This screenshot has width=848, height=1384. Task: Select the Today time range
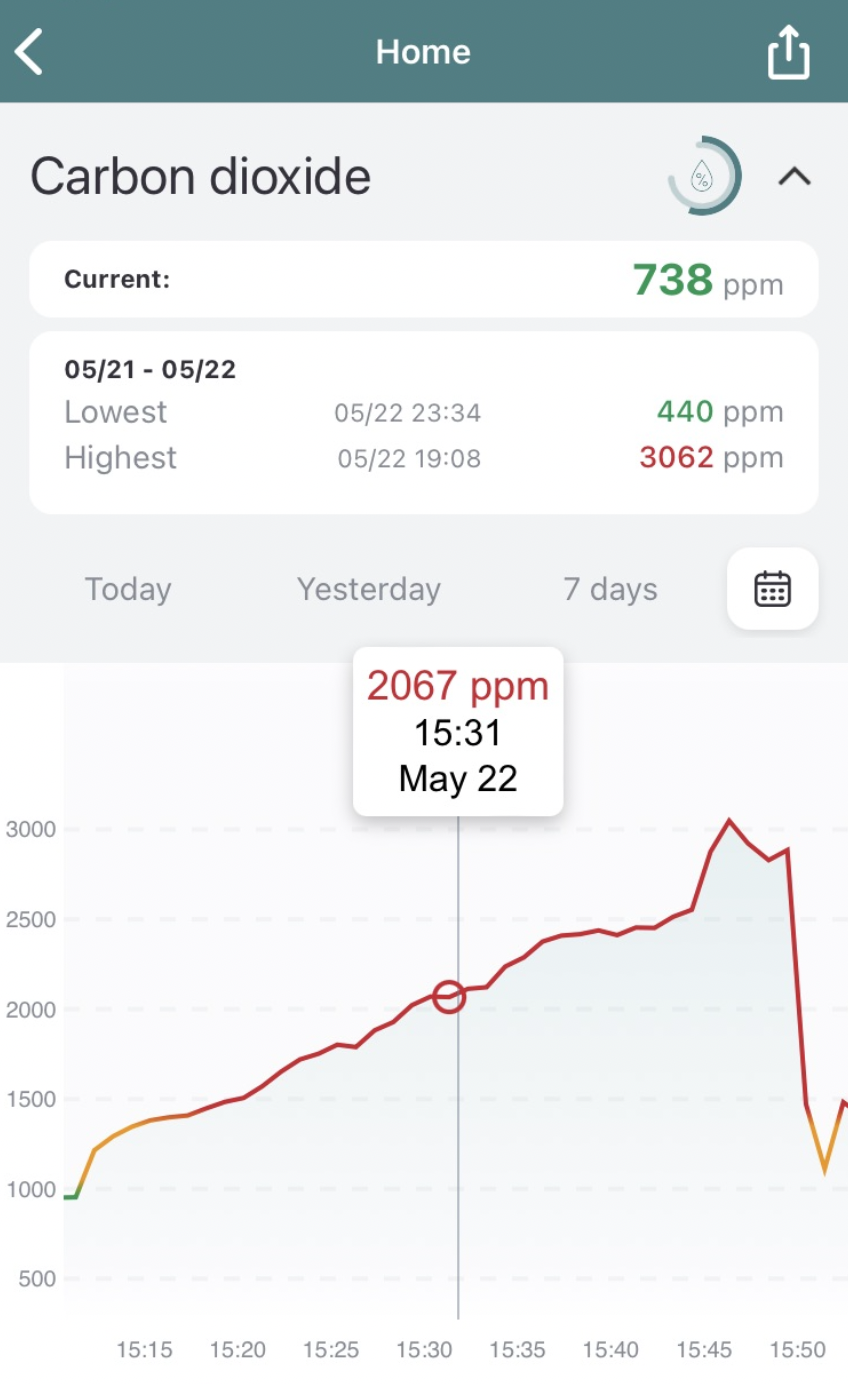pos(128,589)
